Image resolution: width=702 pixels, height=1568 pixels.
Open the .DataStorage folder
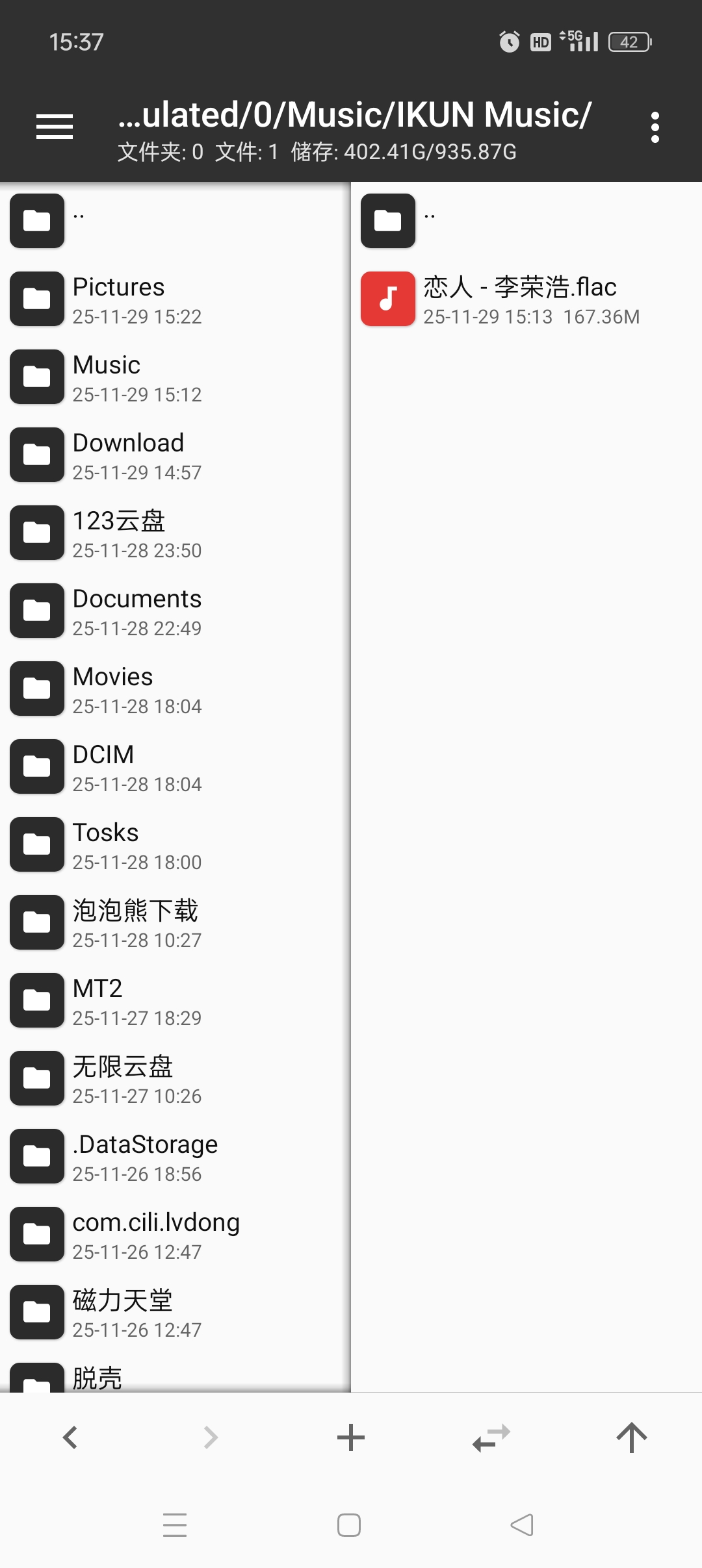145,1157
